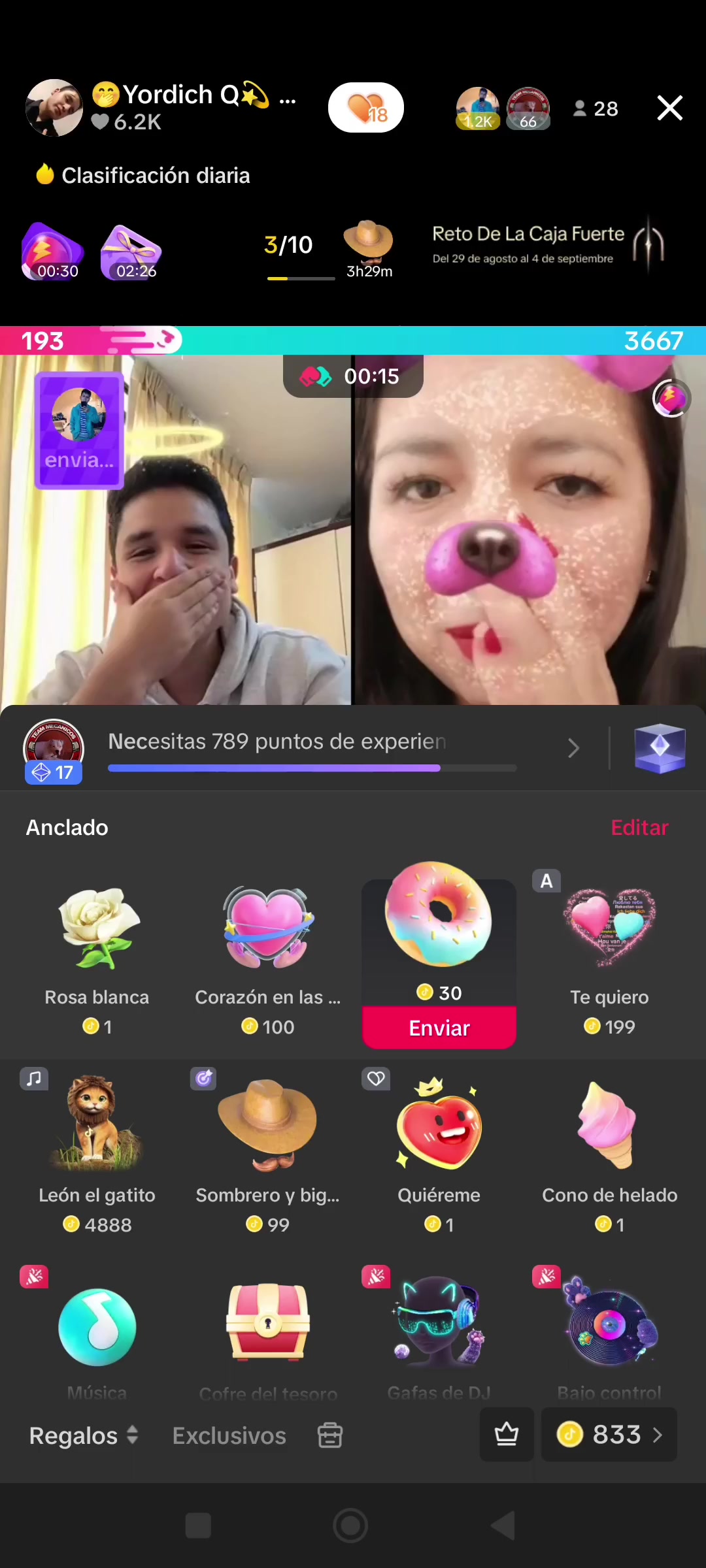This screenshot has width=706, height=1568.
Task: View the 28 viewers list
Action: (596, 108)
